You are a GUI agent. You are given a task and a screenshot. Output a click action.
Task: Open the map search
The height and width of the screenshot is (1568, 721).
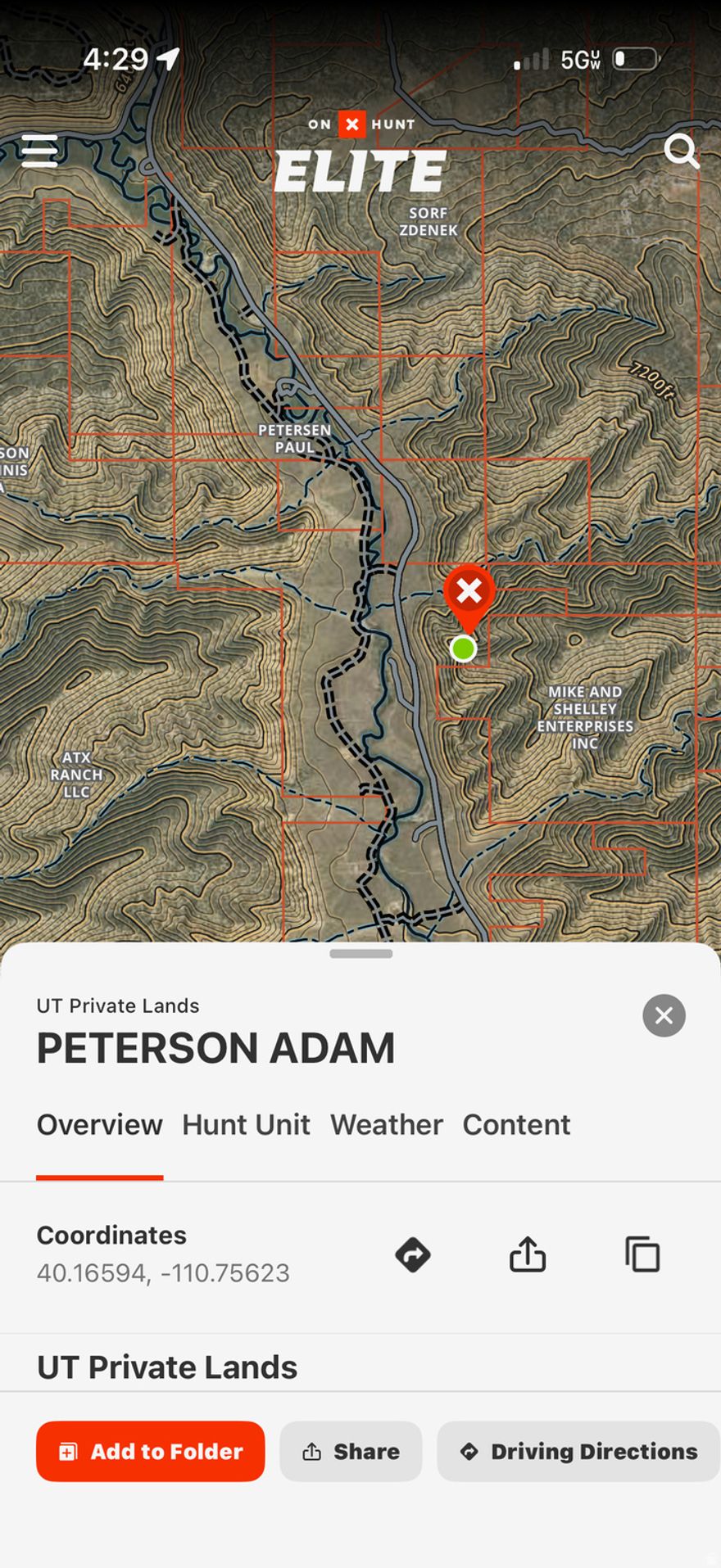[680, 151]
